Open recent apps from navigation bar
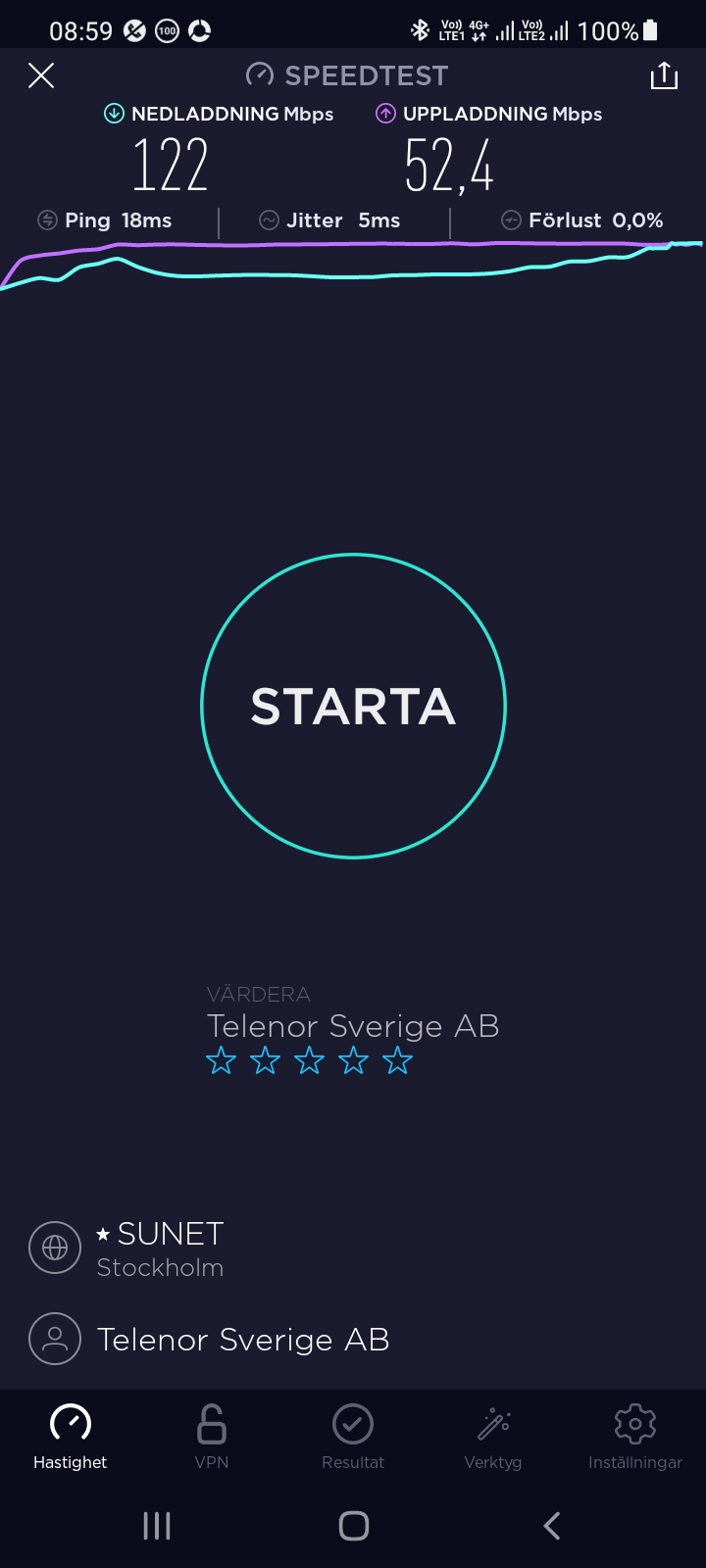Screen dimensions: 706x1568 coord(157,1525)
